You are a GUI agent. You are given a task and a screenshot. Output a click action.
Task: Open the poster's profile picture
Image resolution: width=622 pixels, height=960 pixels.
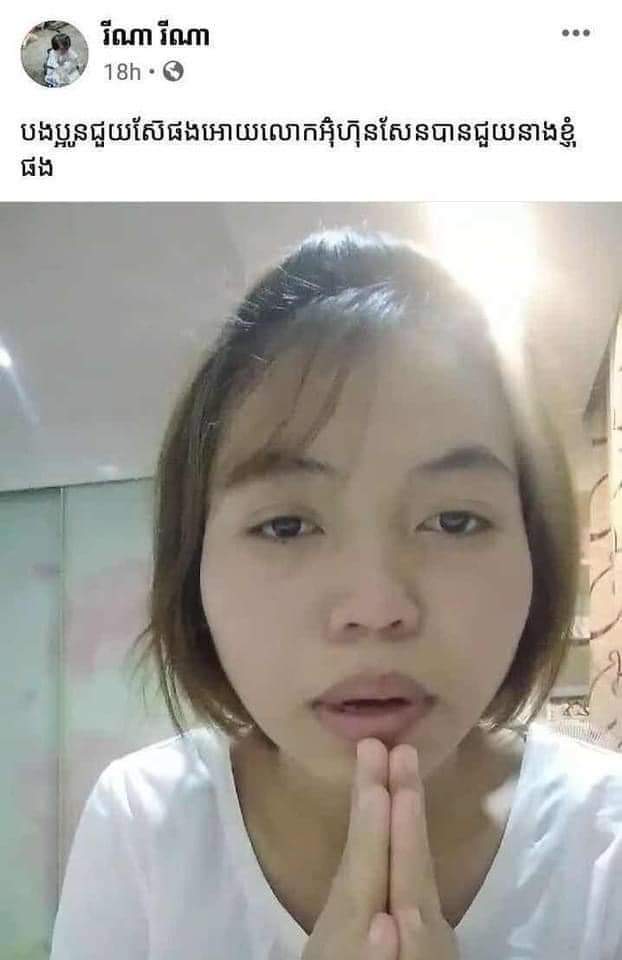[53, 53]
